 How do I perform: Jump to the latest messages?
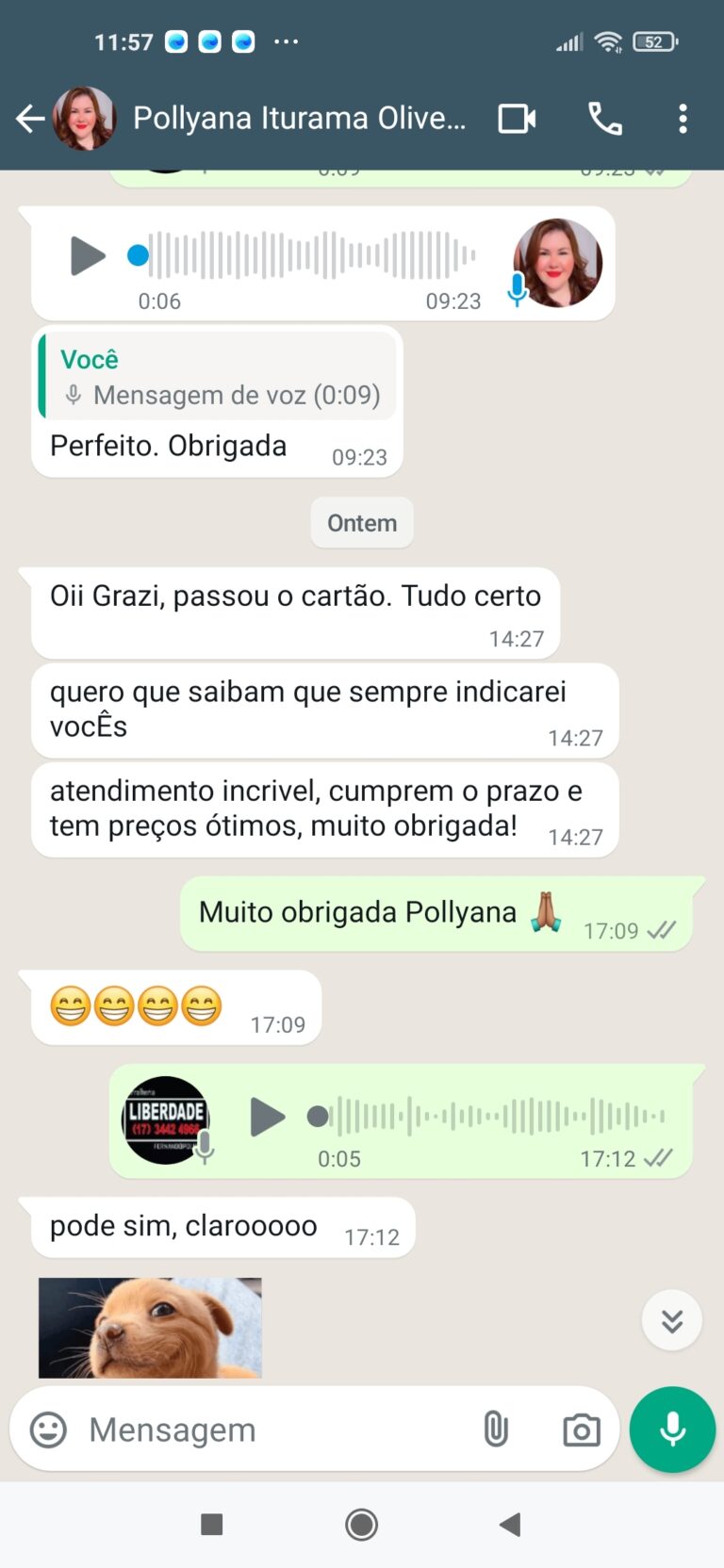(671, 1320)
